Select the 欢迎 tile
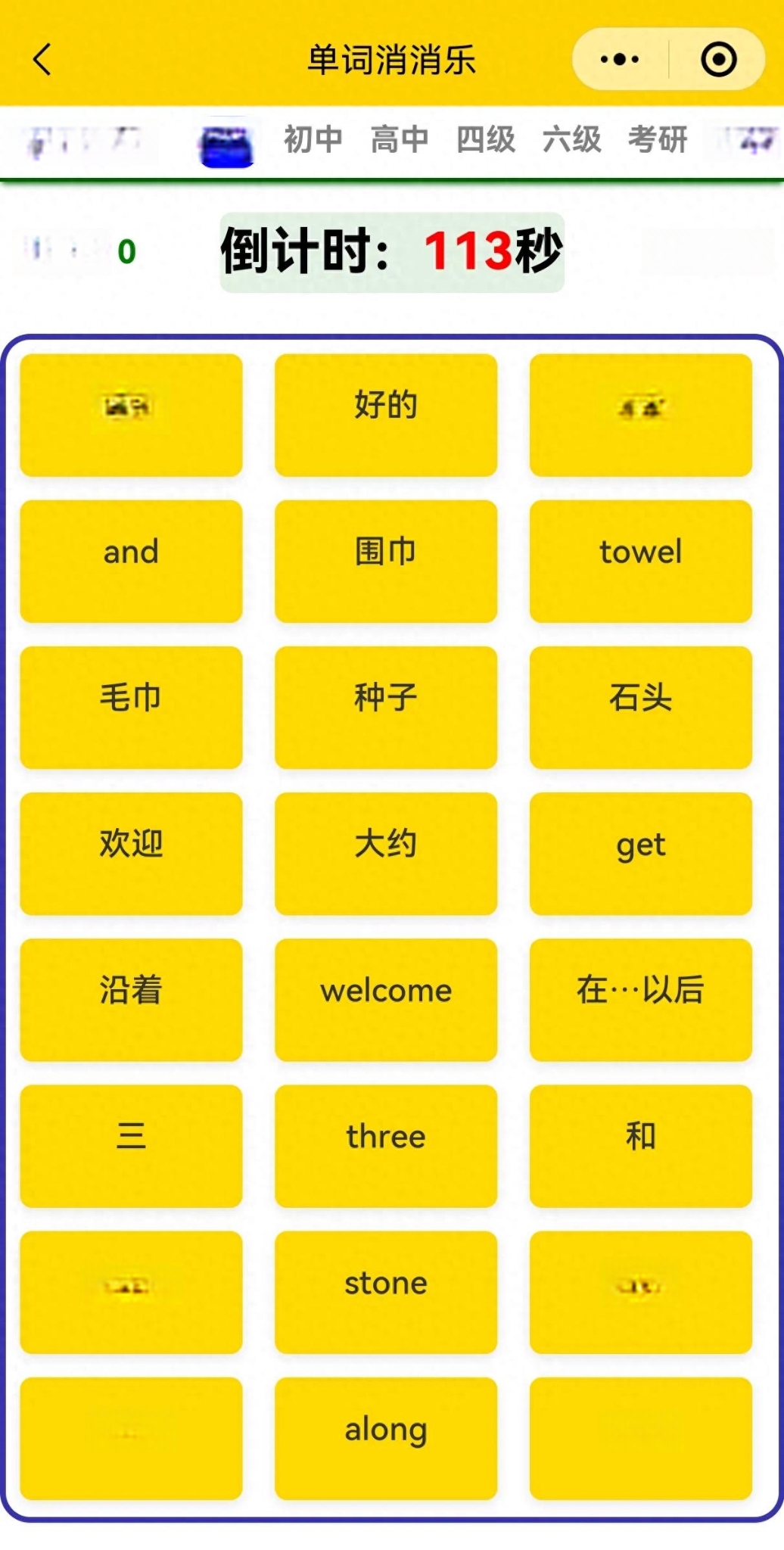This screenshot has width=784, height=1550. (x=131, y=853)
